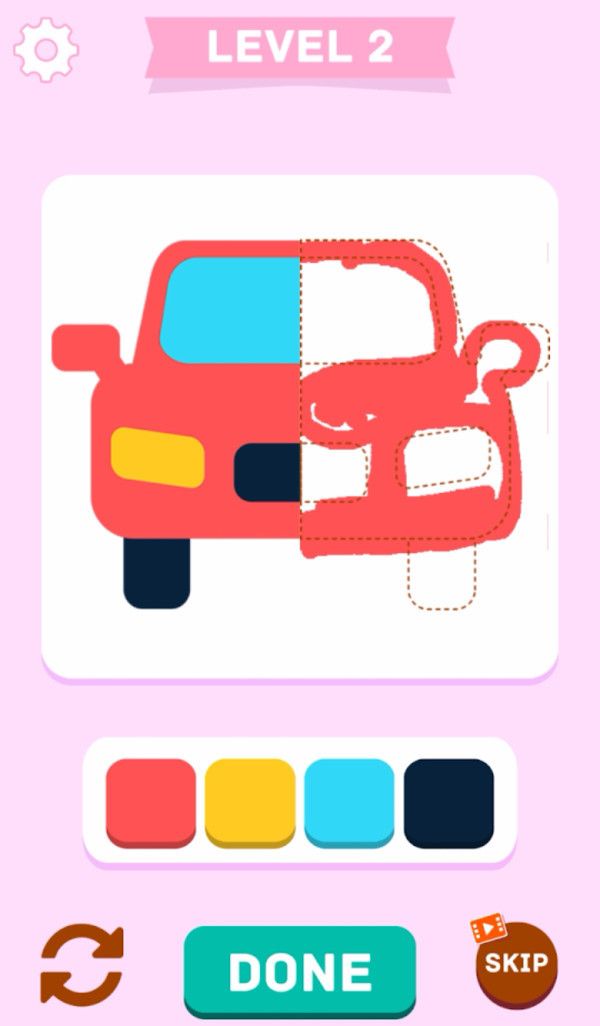
Task: Open the settings gear
Action: 45,48
